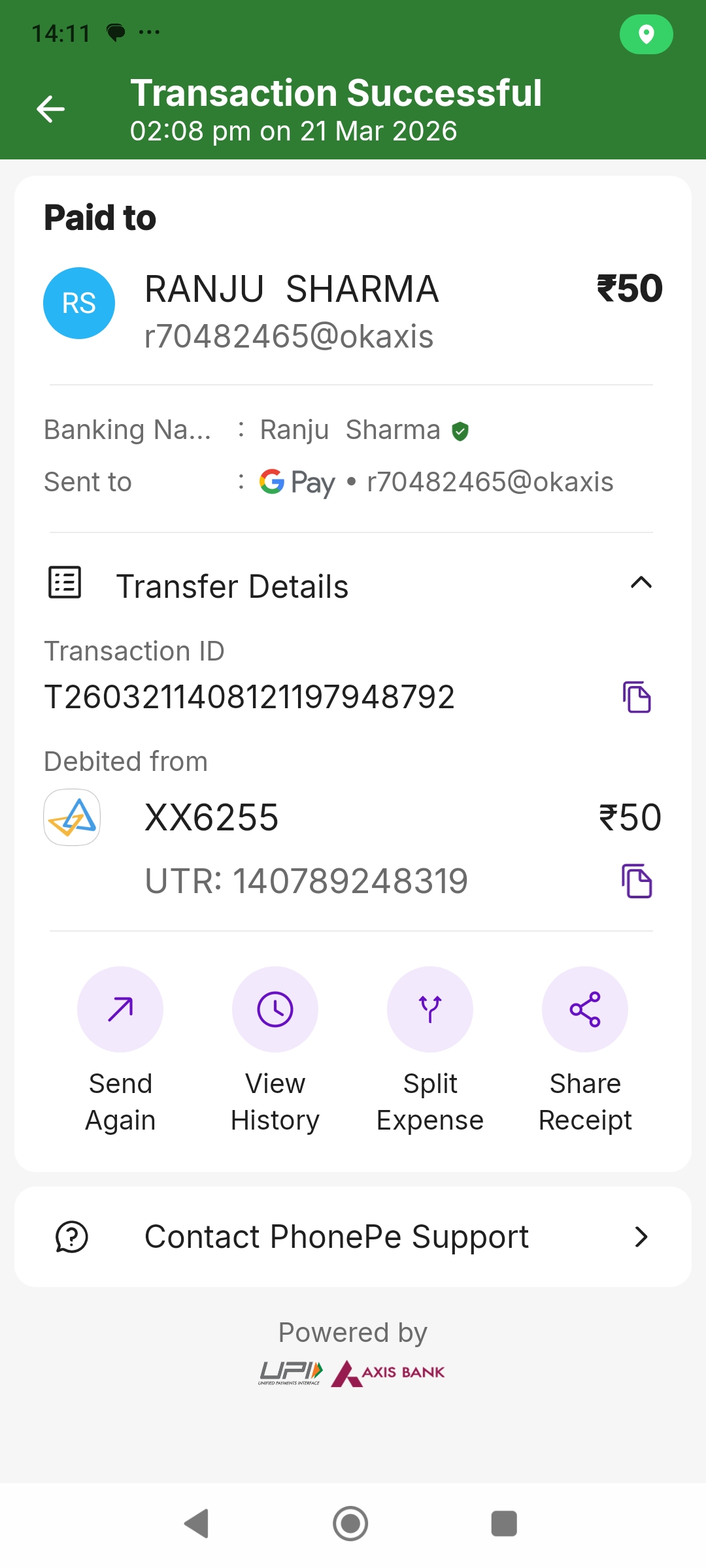View History of transactions

[x=275, y=1009]
